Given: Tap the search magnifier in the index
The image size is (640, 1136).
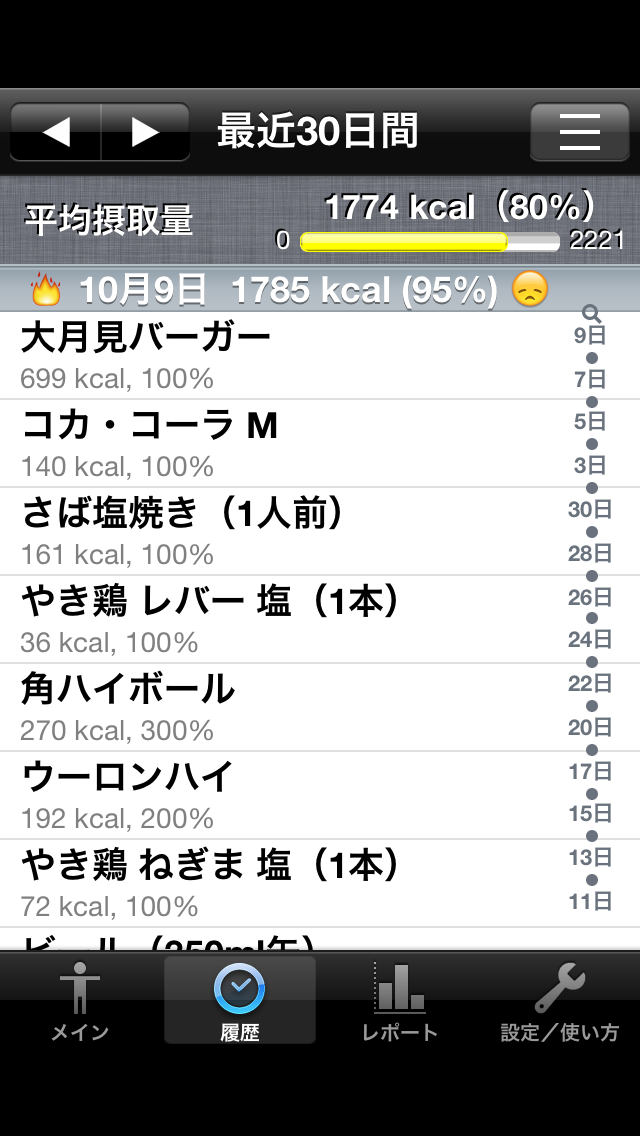Looking at the screenshot, I should pyautogui.click(x=591, y=314).
